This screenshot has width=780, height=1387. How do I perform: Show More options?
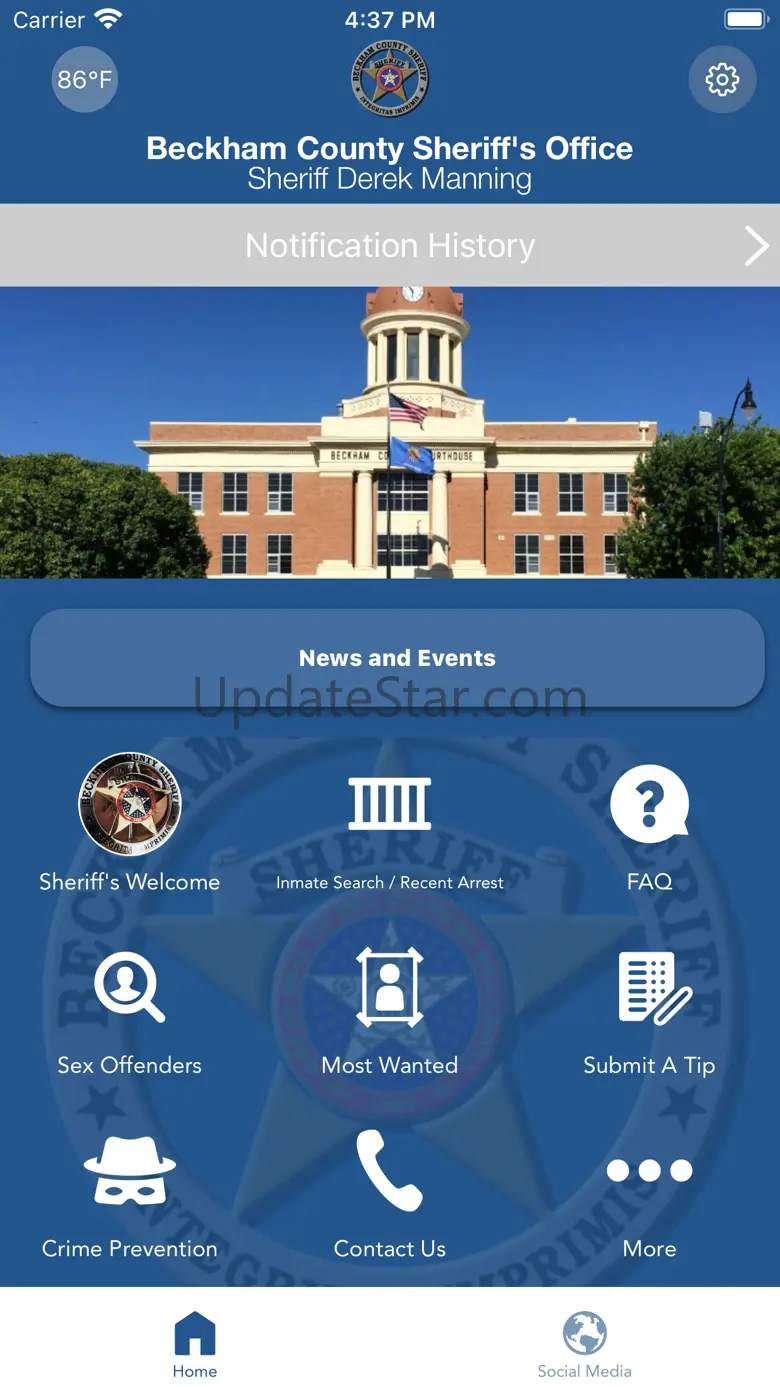pos(649,1208)
